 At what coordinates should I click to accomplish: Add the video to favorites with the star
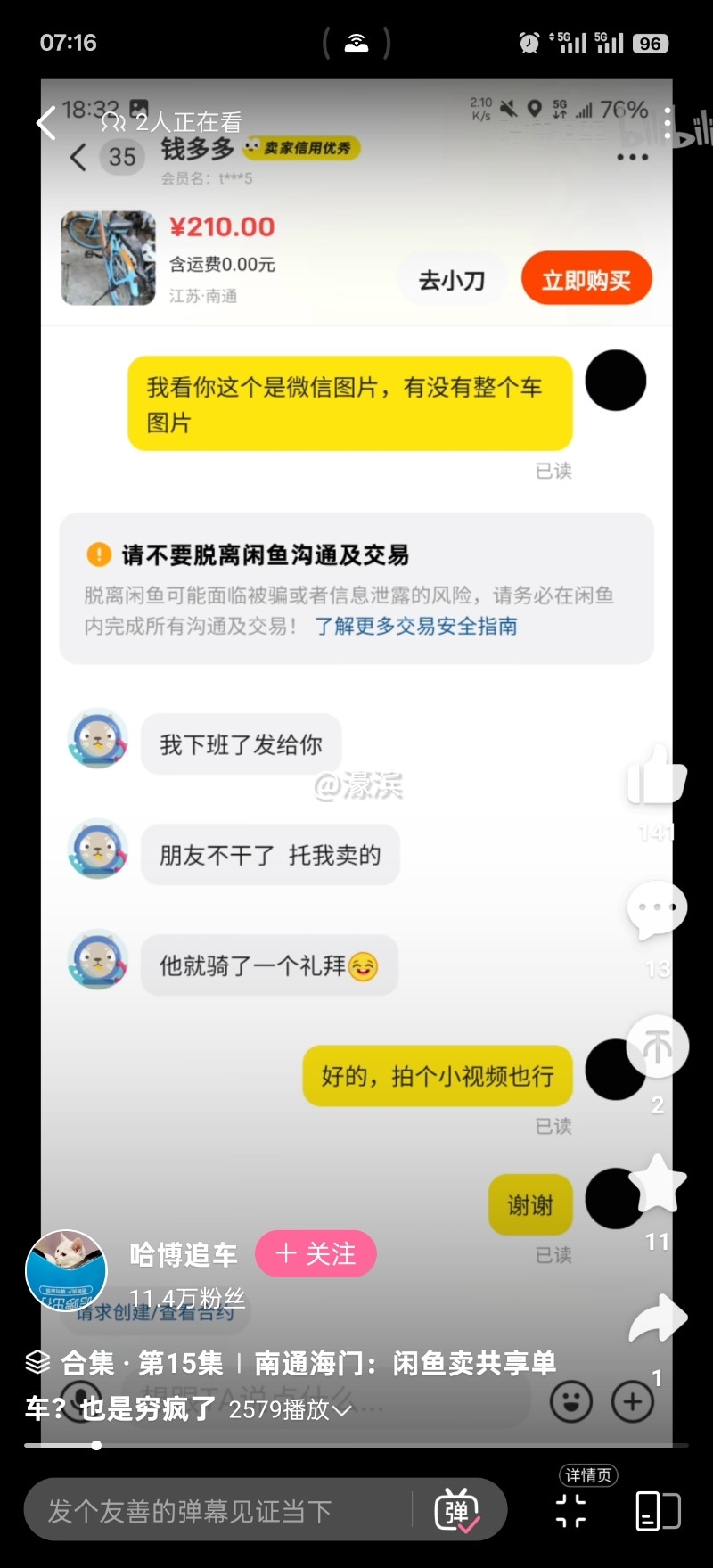click(x=657, y=1185)
